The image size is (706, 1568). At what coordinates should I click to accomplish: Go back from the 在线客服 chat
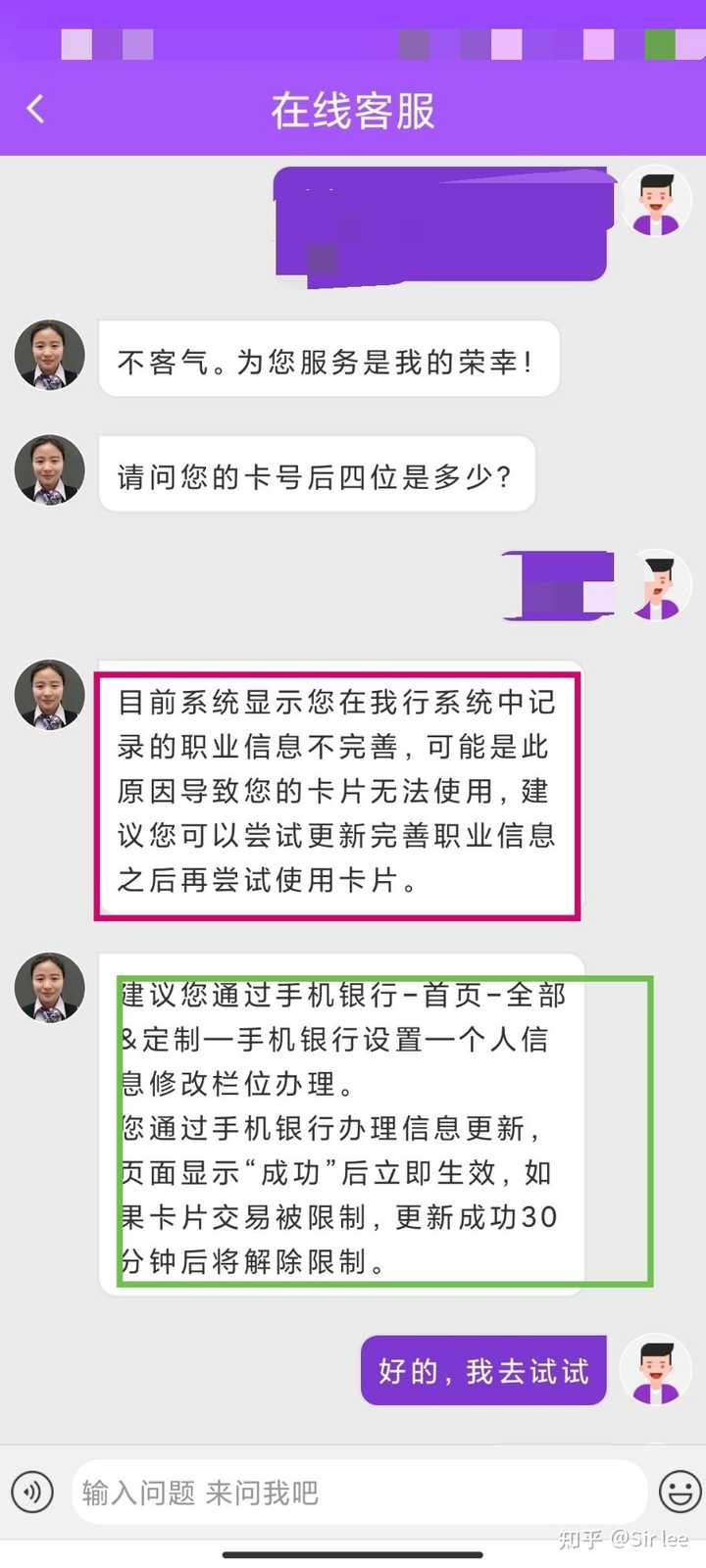[36, 109]
